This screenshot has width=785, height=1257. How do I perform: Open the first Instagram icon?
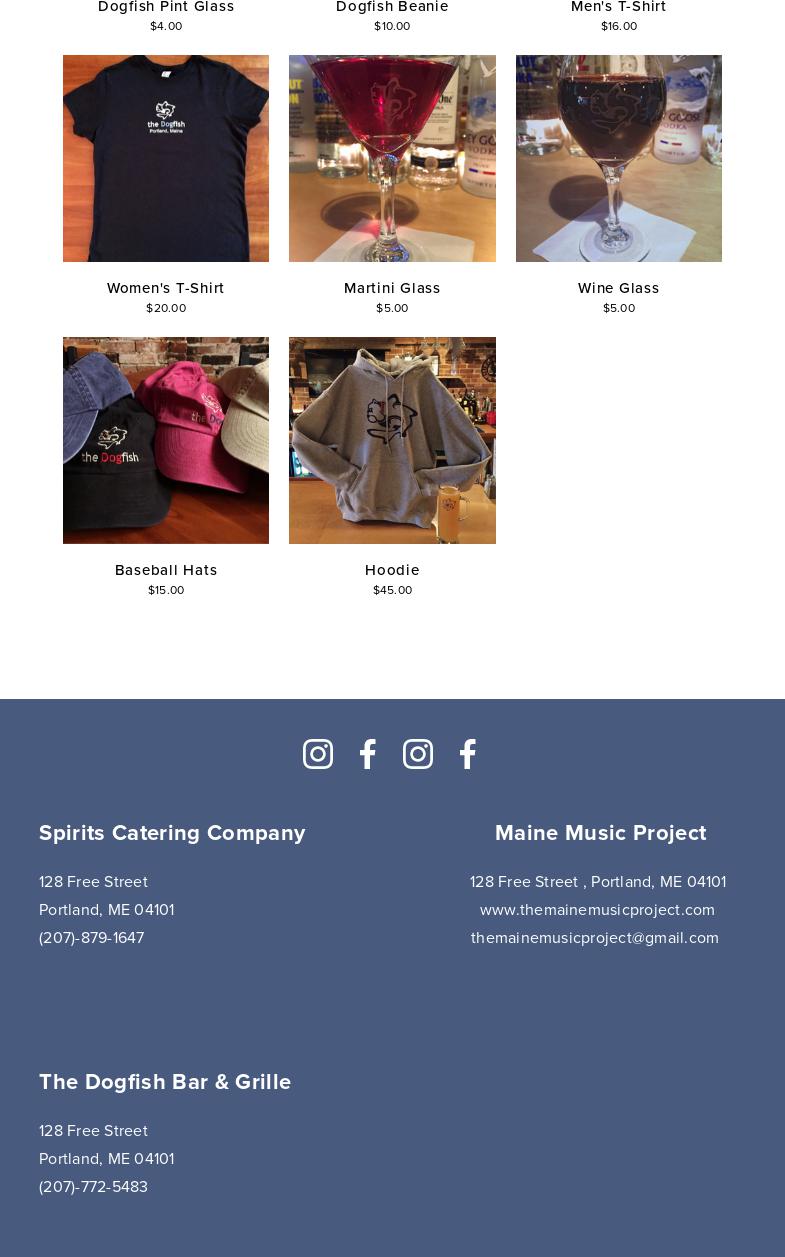318,754
